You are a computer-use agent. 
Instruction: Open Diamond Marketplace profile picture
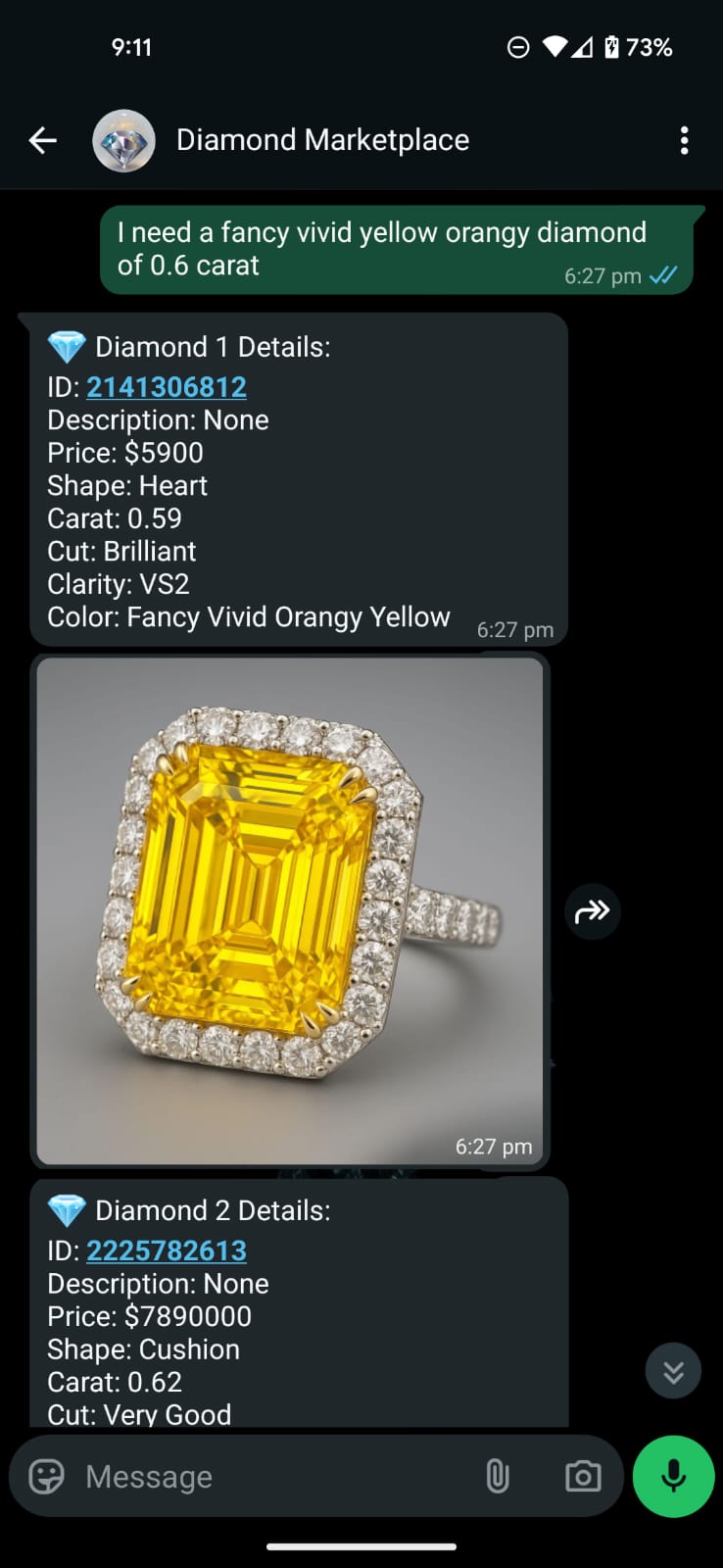123,140
